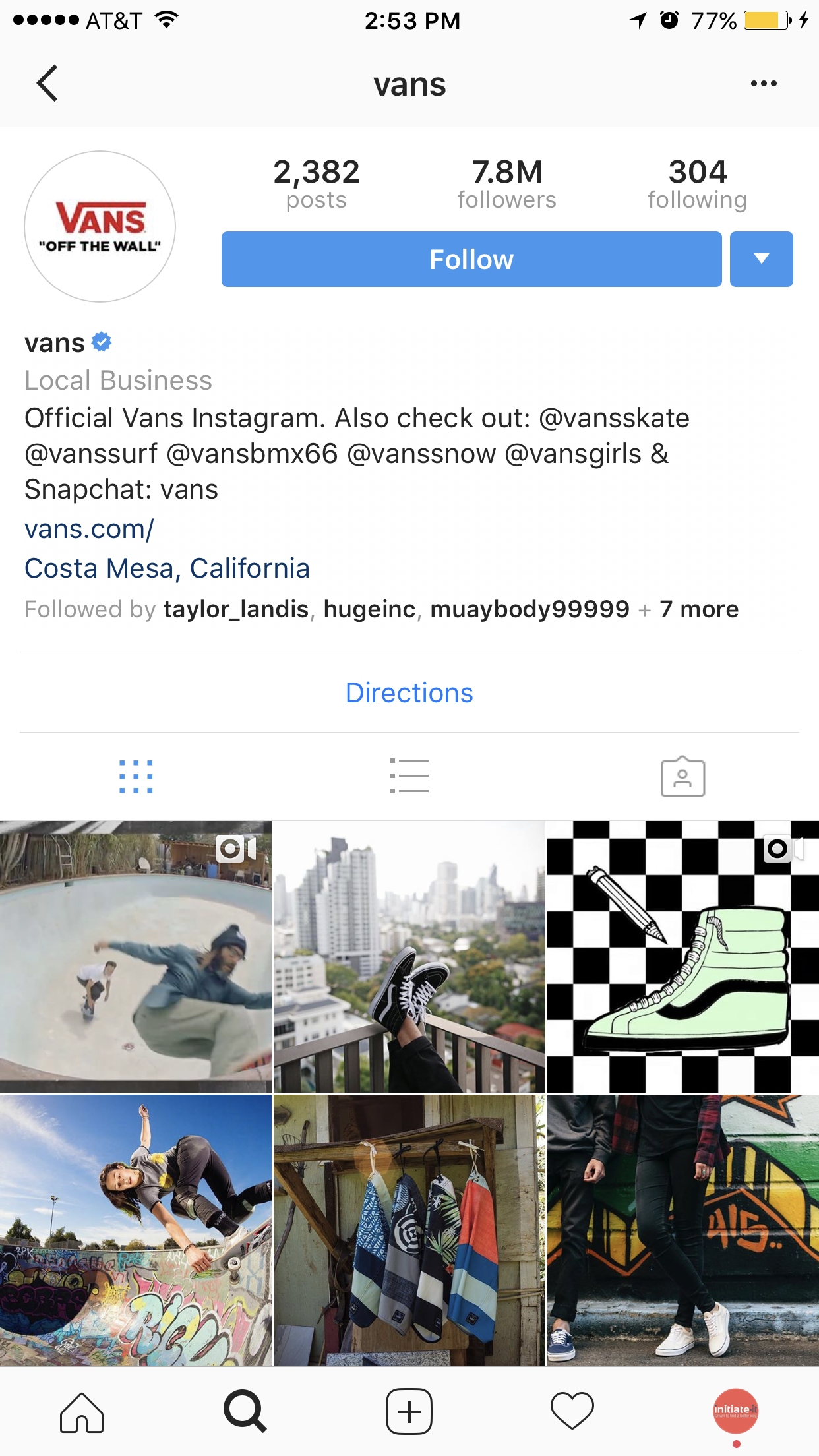Switch to grid view tab
Screen dimensions: 819x1456
136,776
